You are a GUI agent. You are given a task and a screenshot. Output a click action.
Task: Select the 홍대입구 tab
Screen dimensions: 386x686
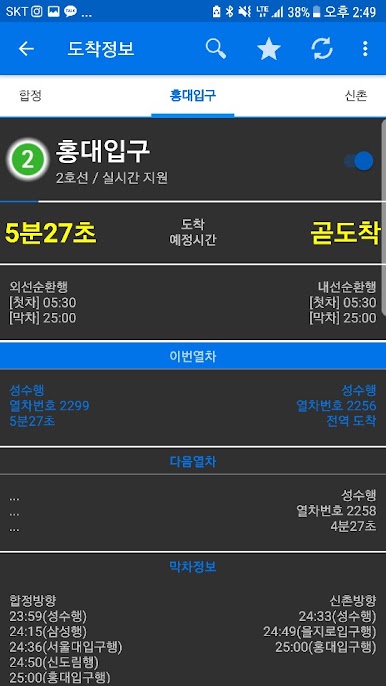click(193, 95)
